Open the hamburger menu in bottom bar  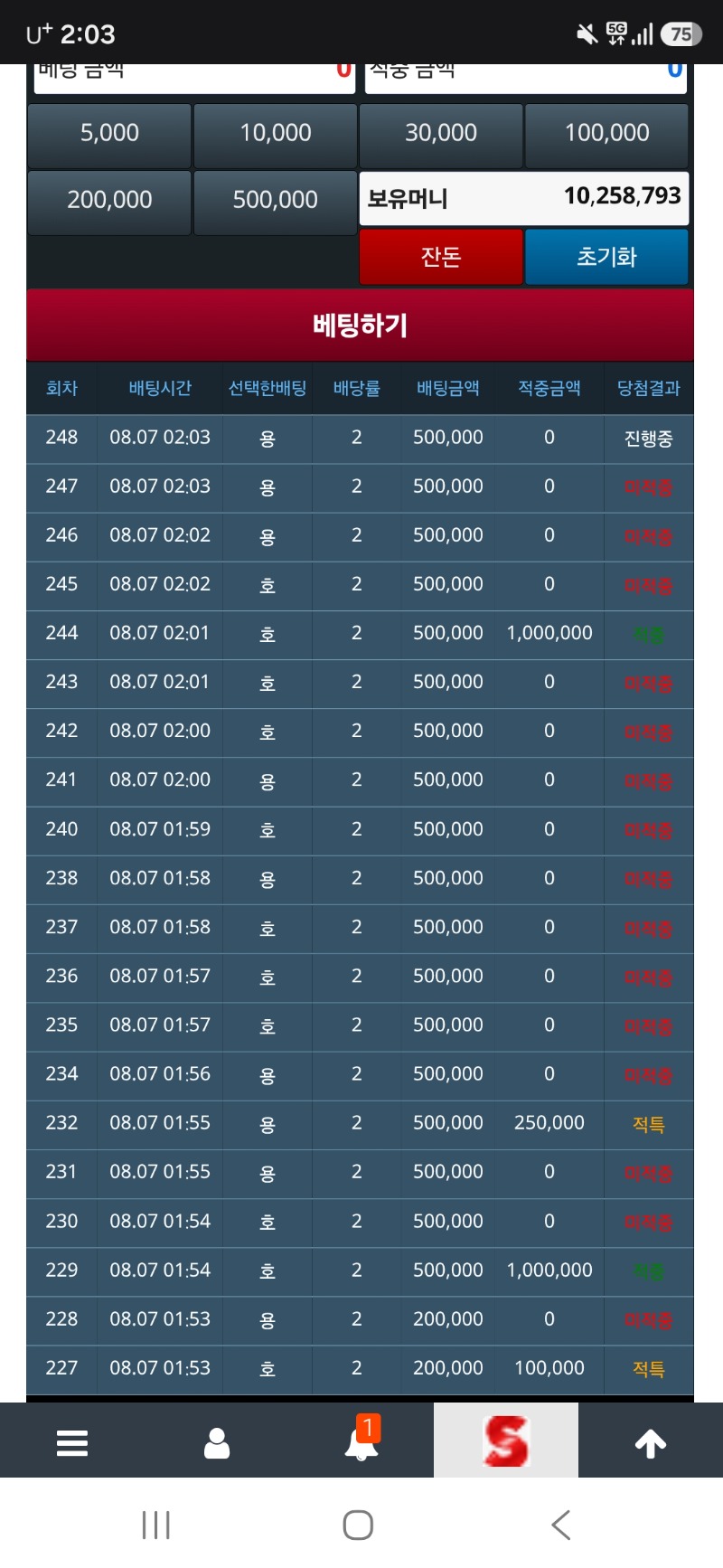(72, 1442)
